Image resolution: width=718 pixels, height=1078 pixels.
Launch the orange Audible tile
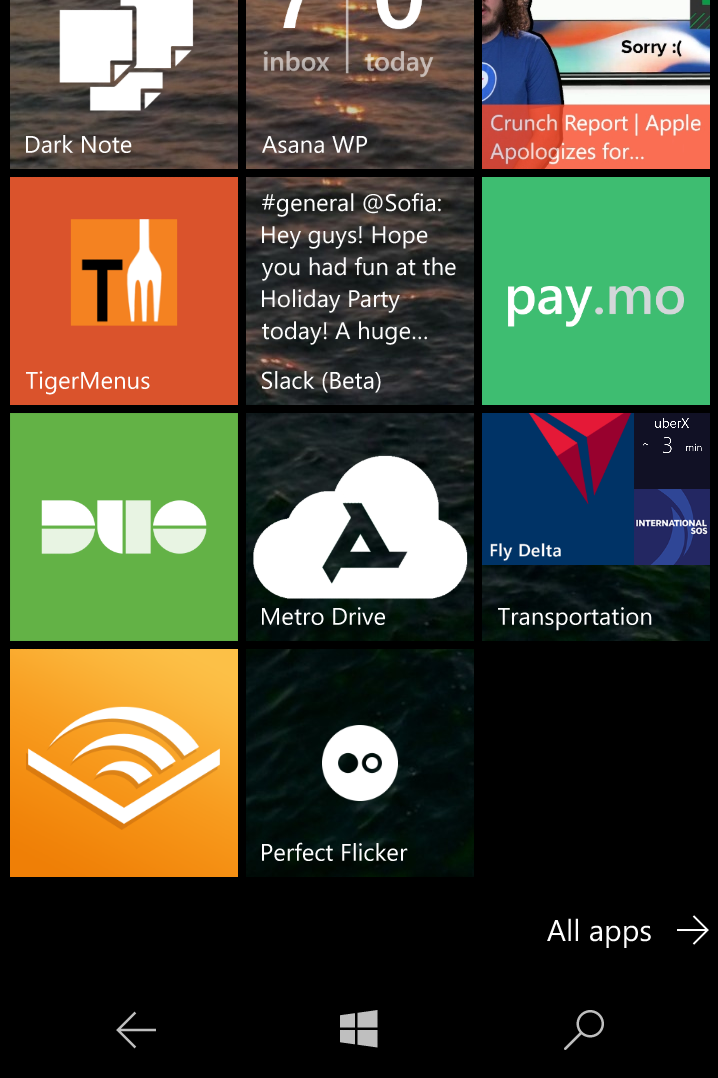click(124, 762)
